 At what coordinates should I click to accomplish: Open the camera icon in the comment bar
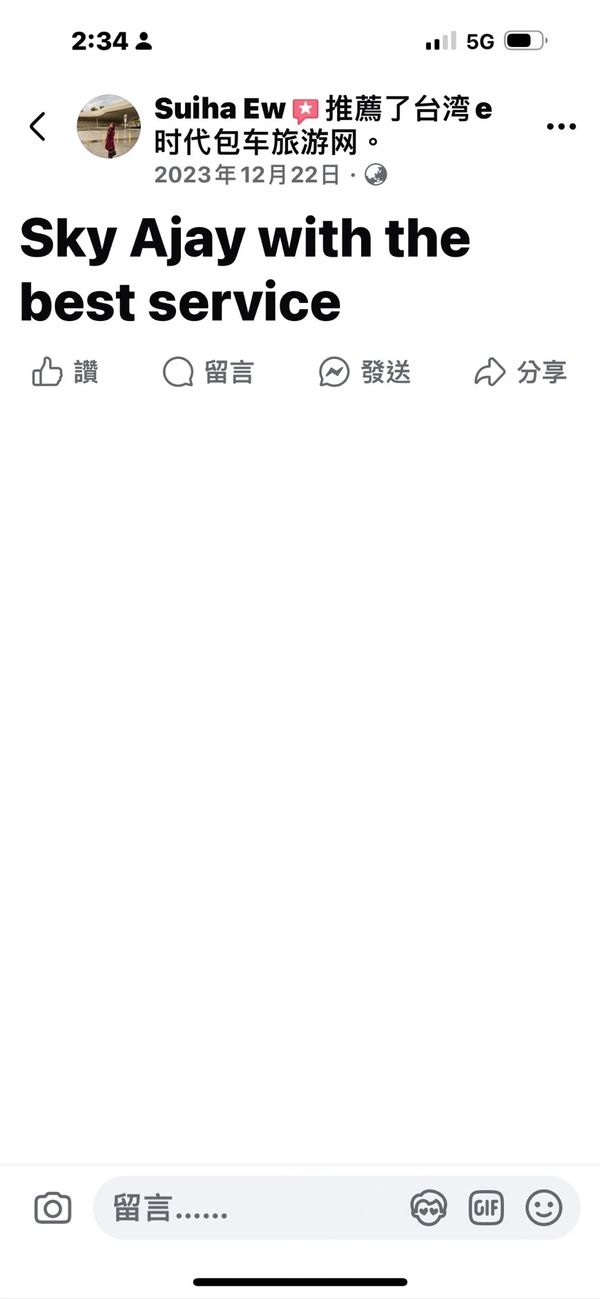[53, 1208]
